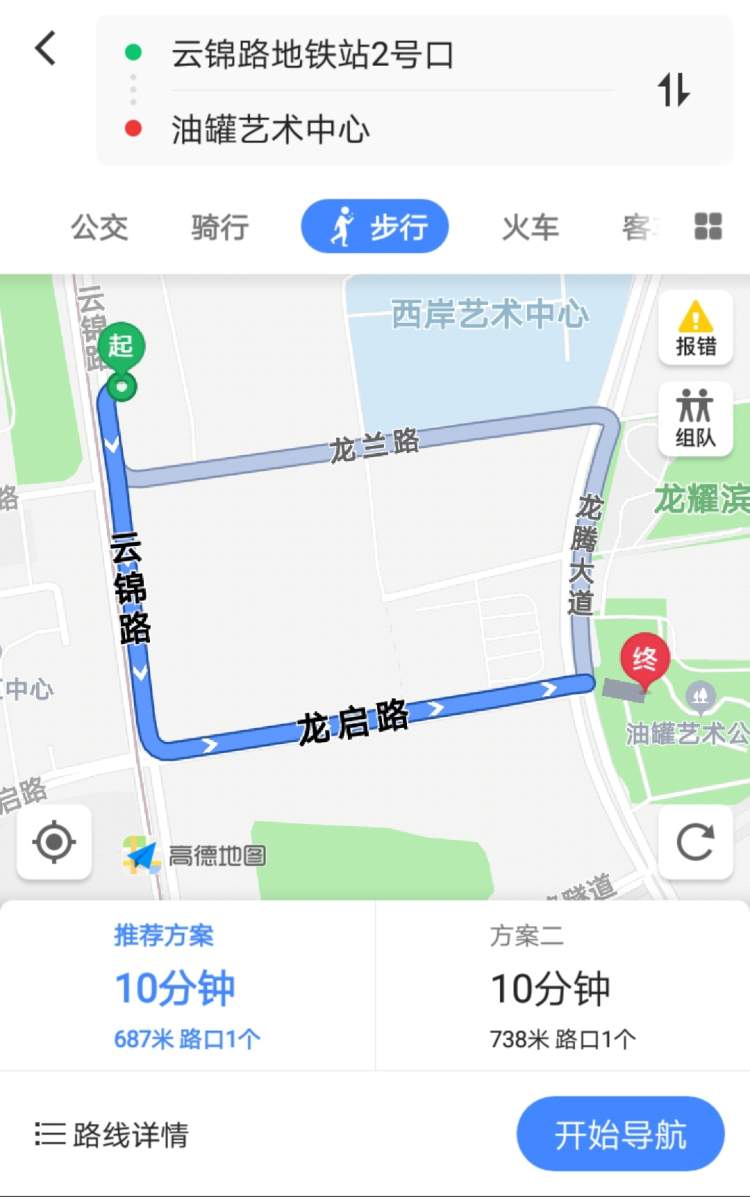The height and width of the screenshot is (1197, 750).
Task: Open the 组队 team feature
Action: (x=695, y=418)
